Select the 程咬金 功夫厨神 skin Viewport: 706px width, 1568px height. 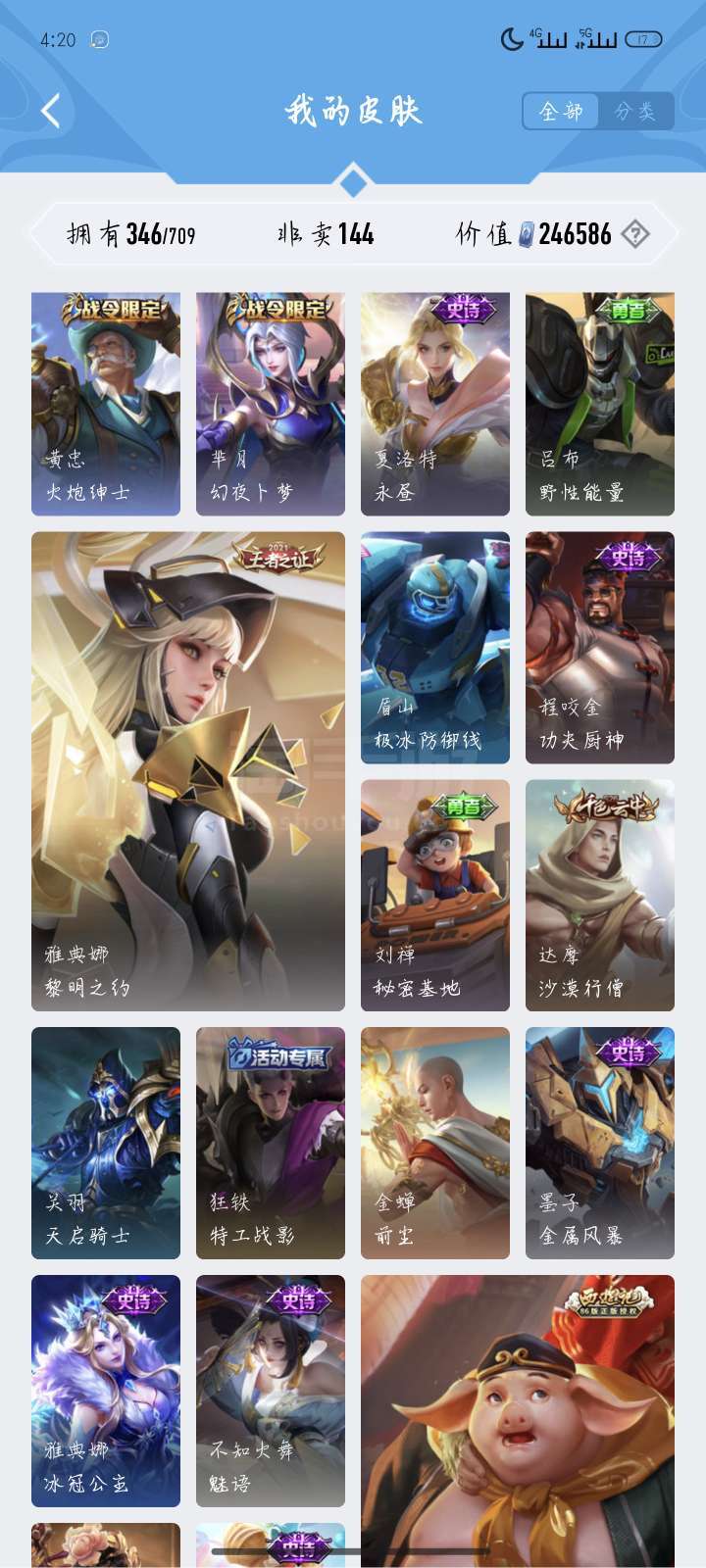[x=600, y=648]
